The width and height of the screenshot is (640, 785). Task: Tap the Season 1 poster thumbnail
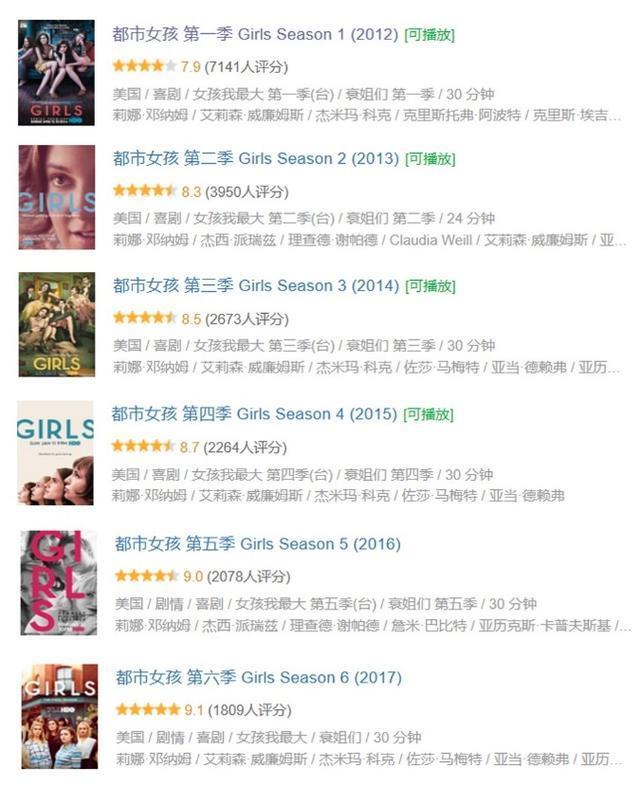[x=57, y=72]
